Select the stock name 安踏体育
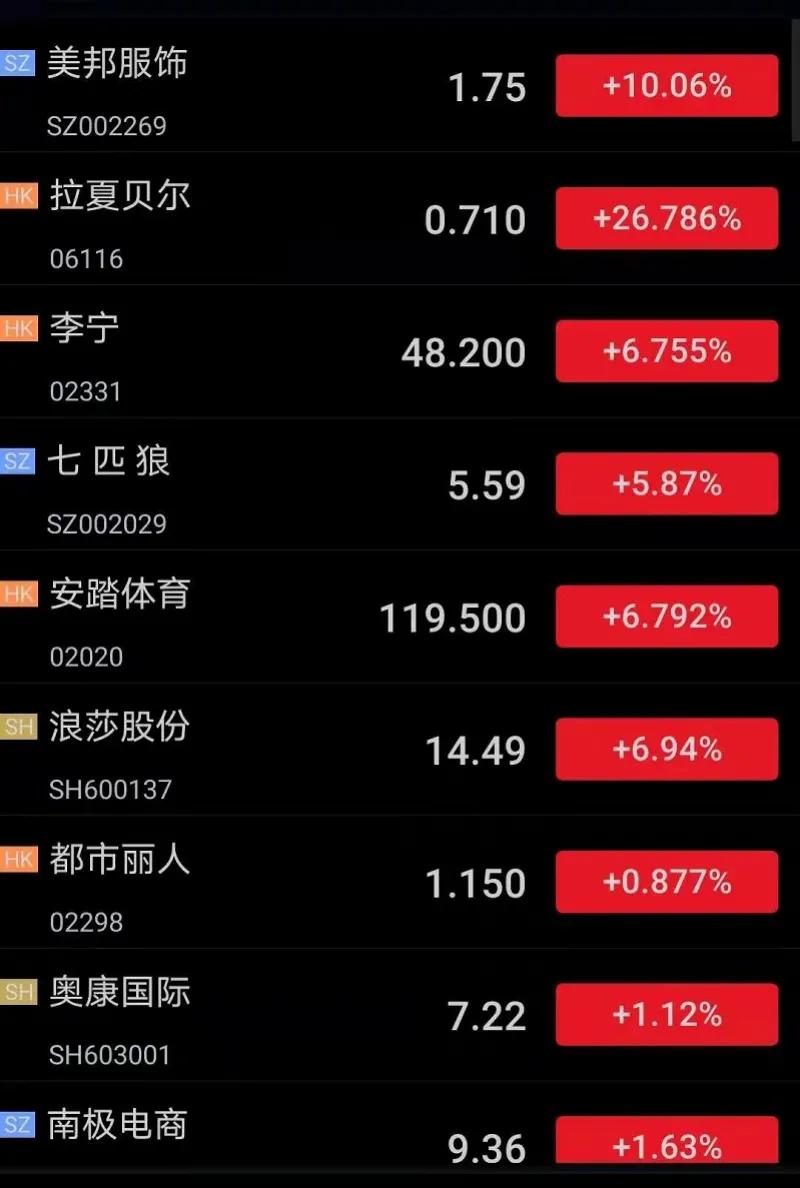This screenshot has height=1188, width=800. tap(120, 595)
